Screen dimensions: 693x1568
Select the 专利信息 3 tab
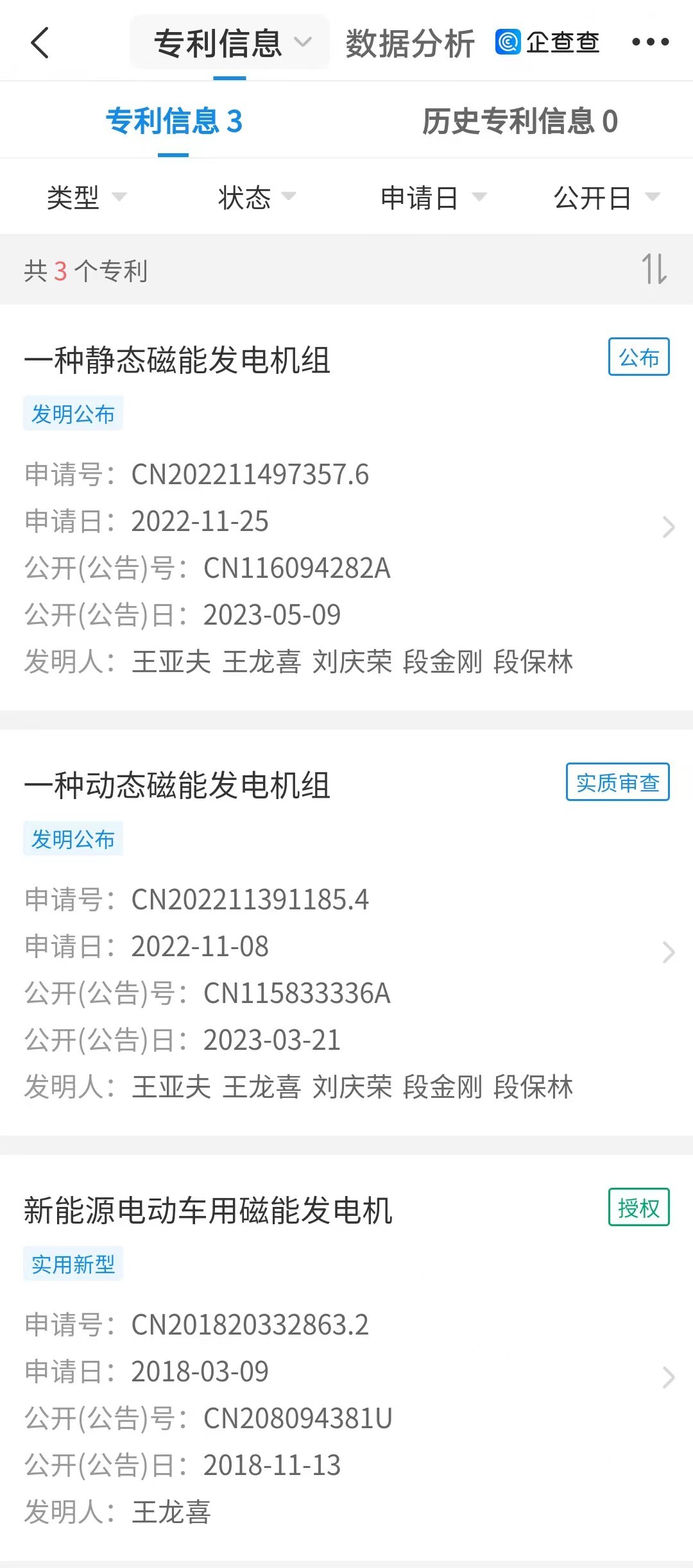tap(174, 121)
